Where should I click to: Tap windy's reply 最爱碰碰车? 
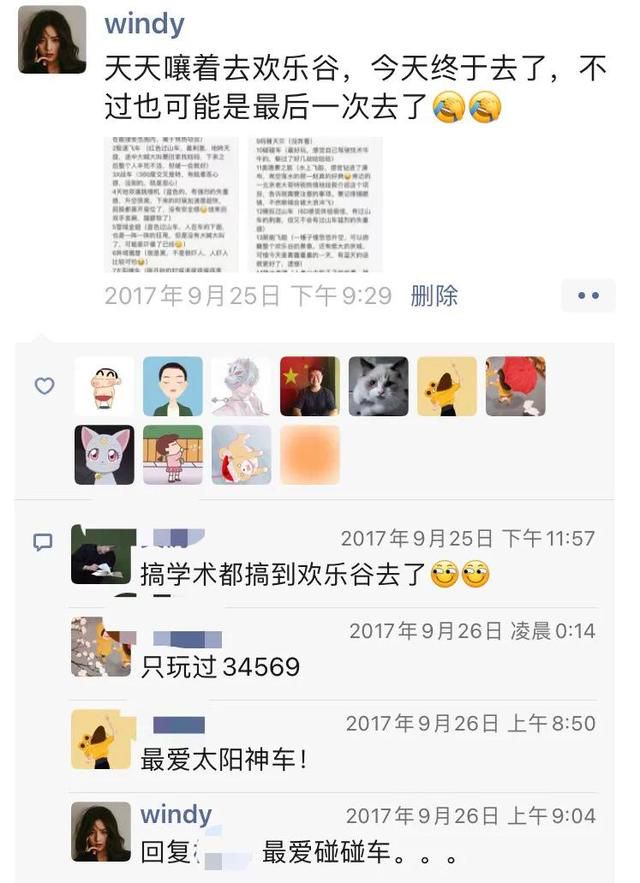pyautogui.click(x=300, y=853)
